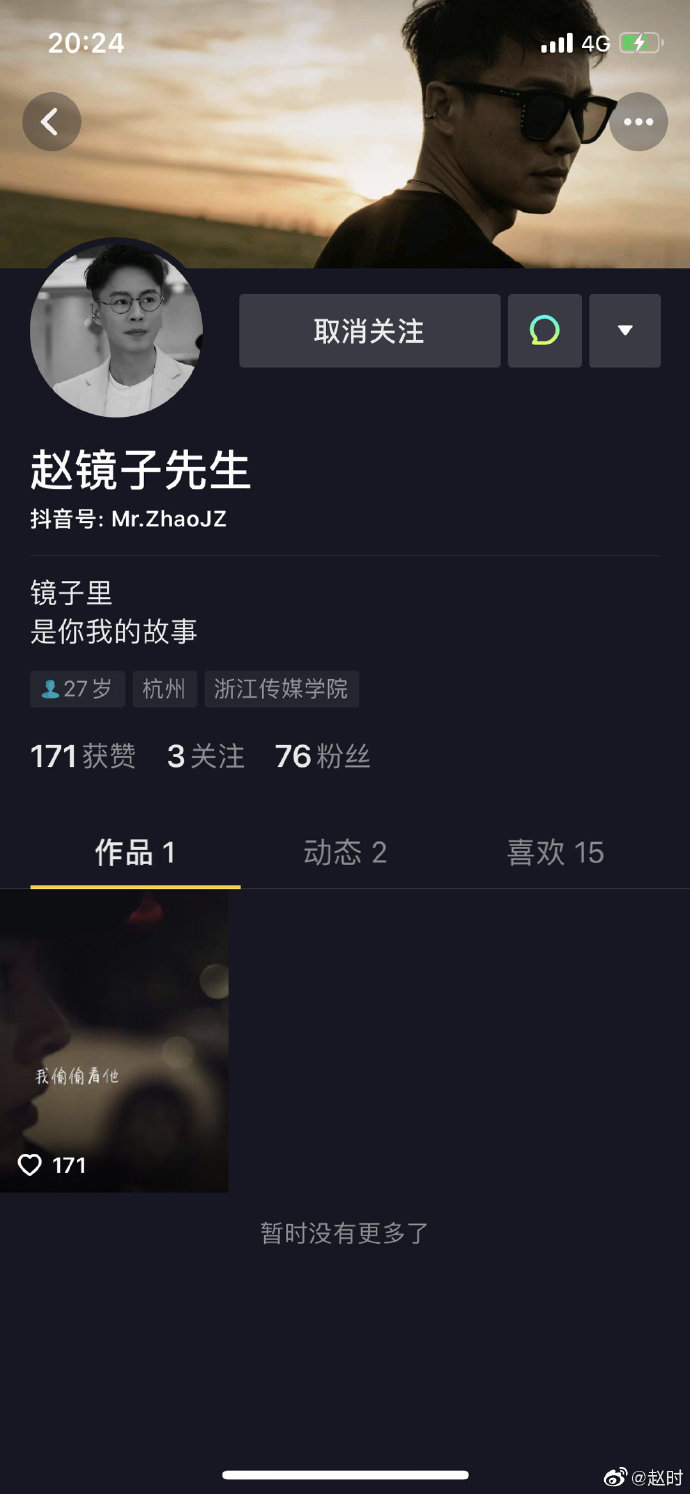Viewport: 690px width, 1494px height.
Task: Open the video with 171 likes
Action: point(114,1041)
